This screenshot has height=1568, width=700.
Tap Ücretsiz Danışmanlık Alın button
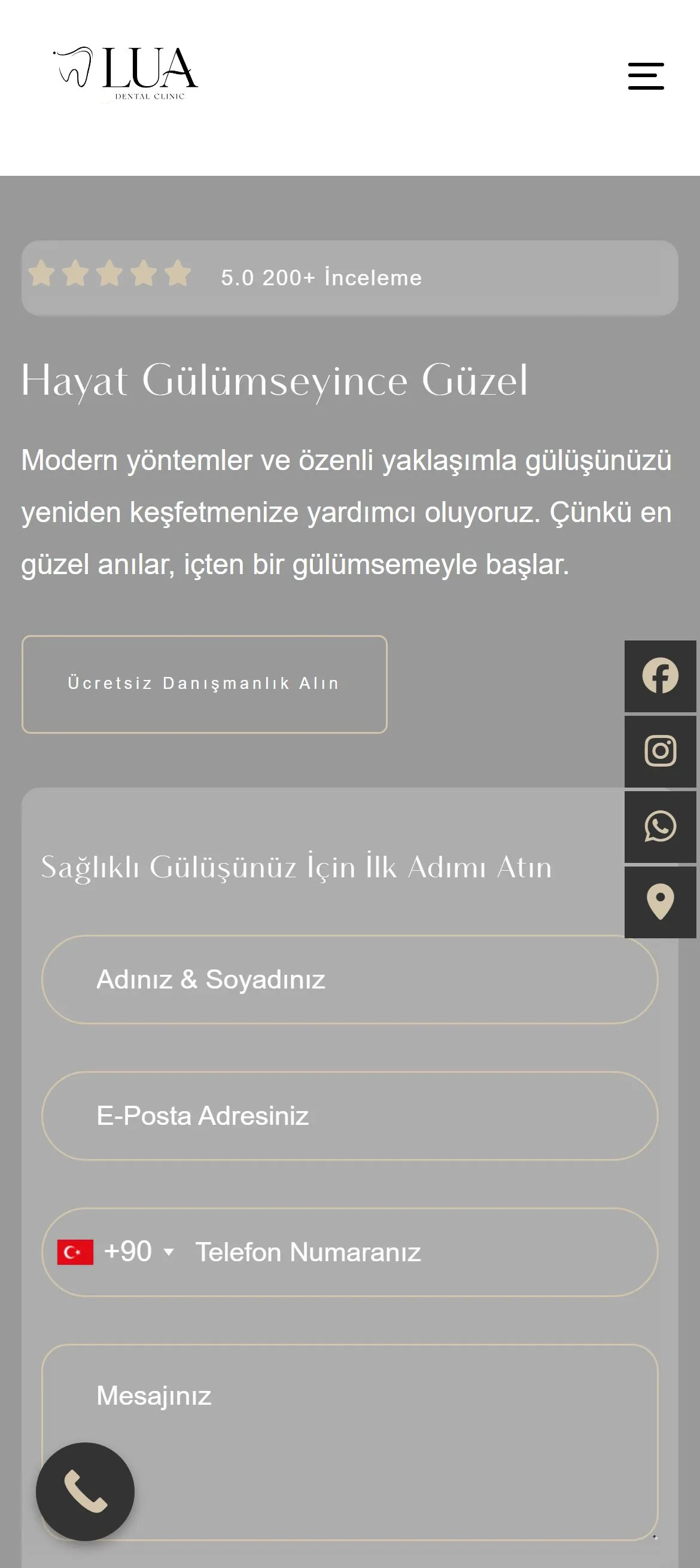(x=204, y=684)
